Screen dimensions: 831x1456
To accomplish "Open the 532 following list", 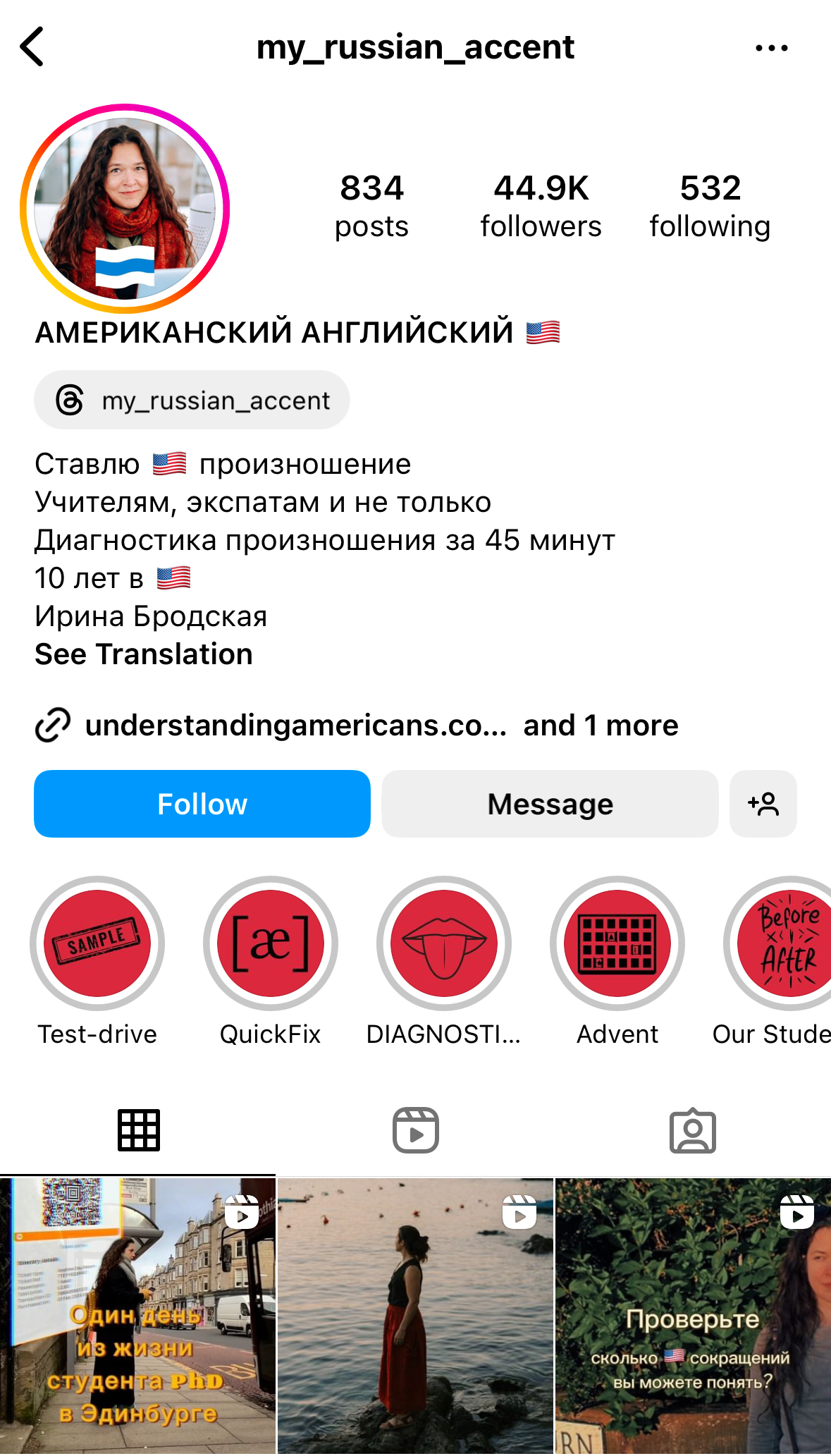I will tap(710, 206).
